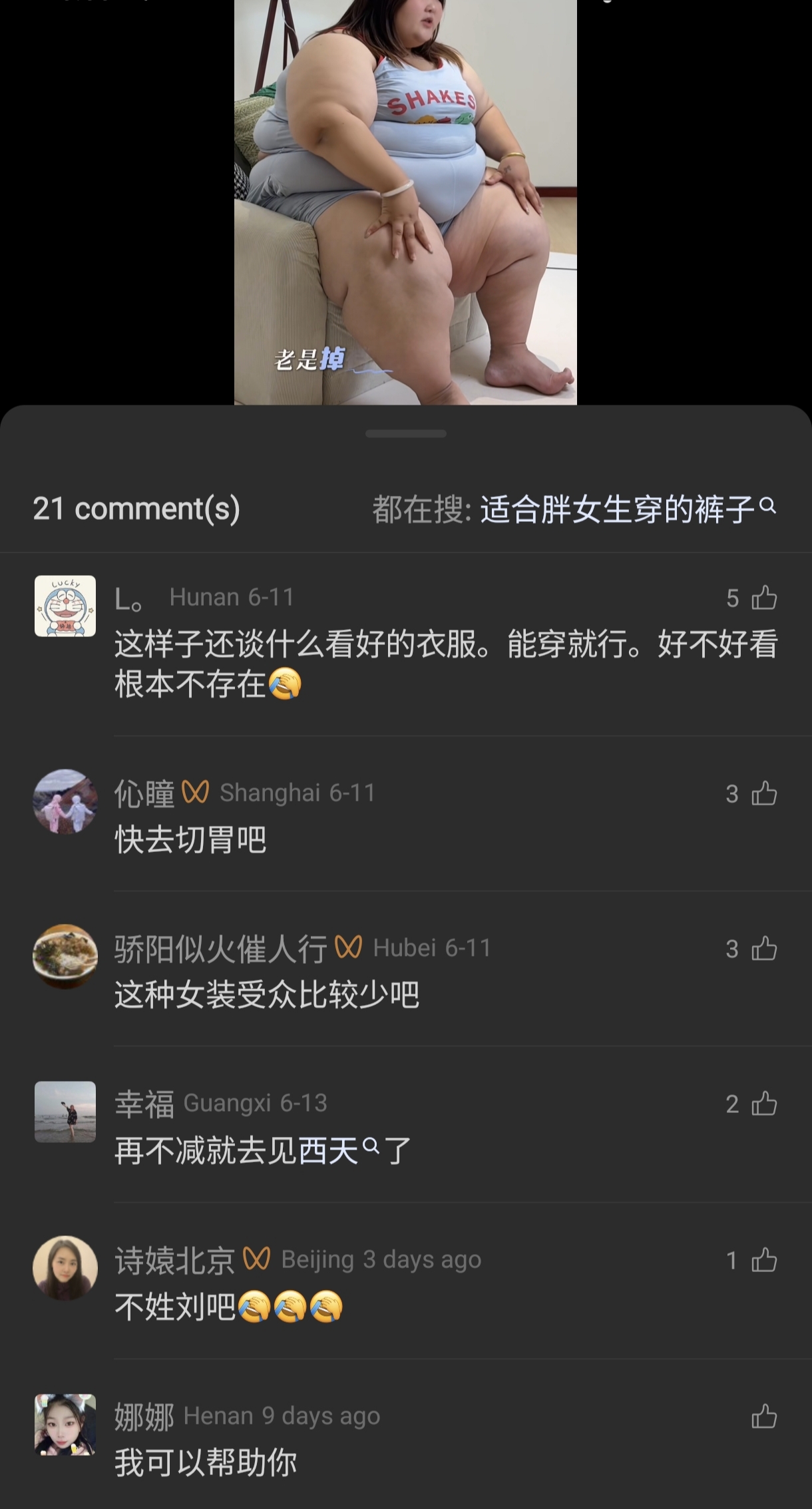The width and height of the screenshot is (812, 1509).
Task: View 诗嫊北京's profile picture
Action: pyautogui.click(x=65, y=1268)
